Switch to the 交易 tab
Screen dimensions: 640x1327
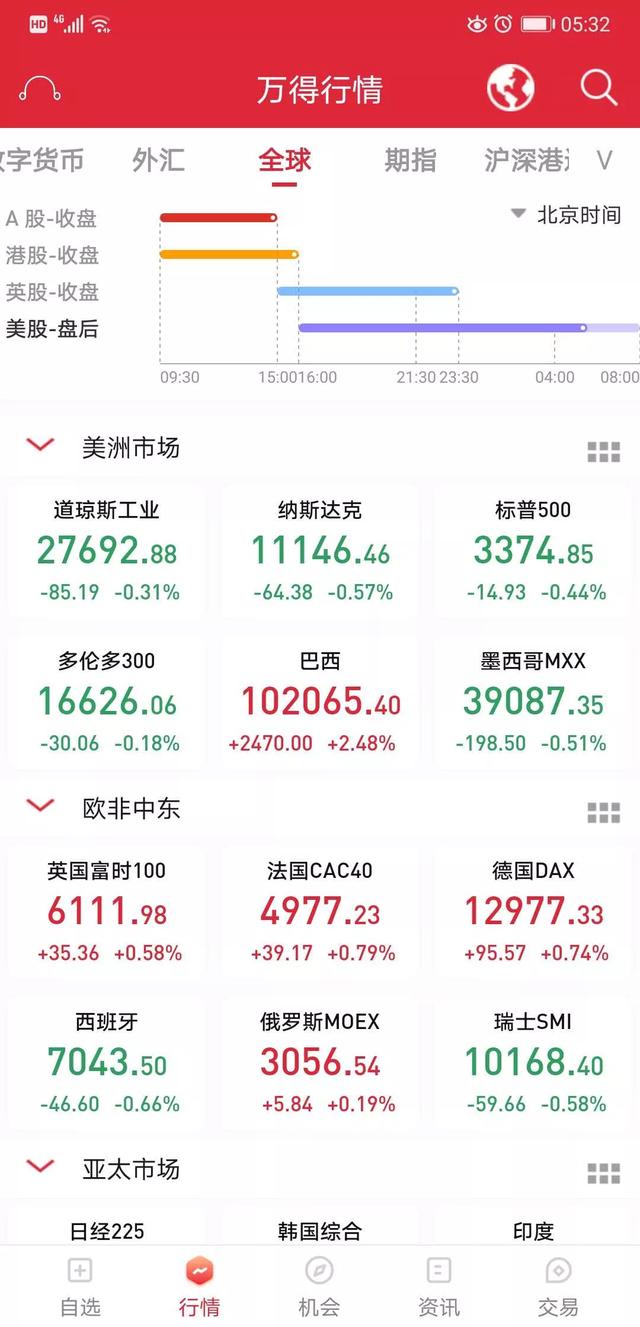point(558,1287)
